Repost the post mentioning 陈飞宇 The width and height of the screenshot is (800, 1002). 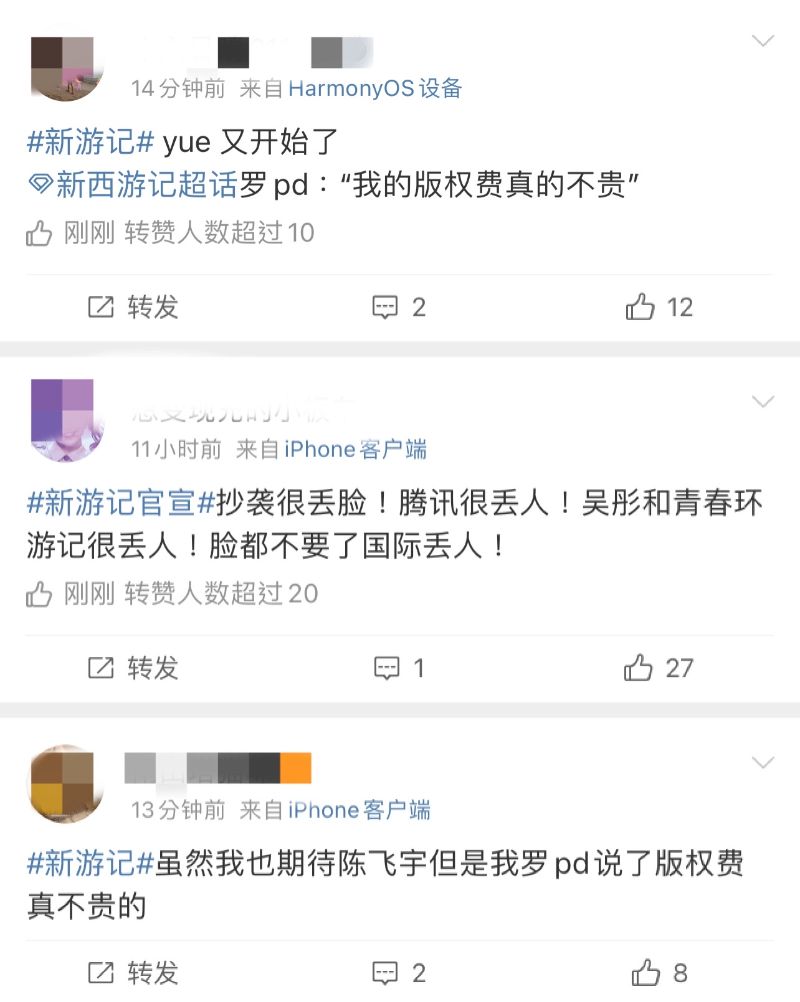133,971
